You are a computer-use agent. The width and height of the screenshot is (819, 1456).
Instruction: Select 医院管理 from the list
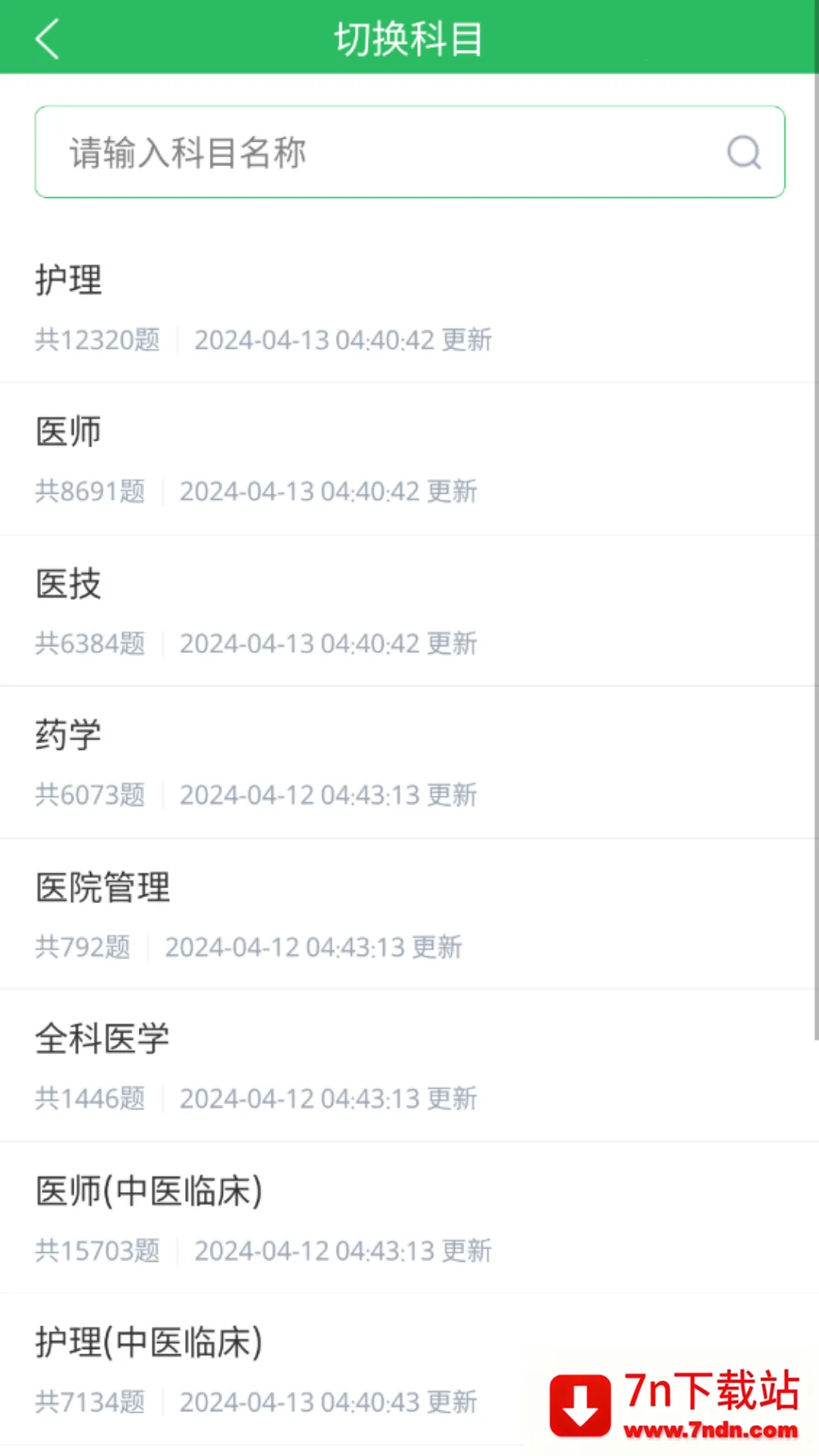[103, 887]
